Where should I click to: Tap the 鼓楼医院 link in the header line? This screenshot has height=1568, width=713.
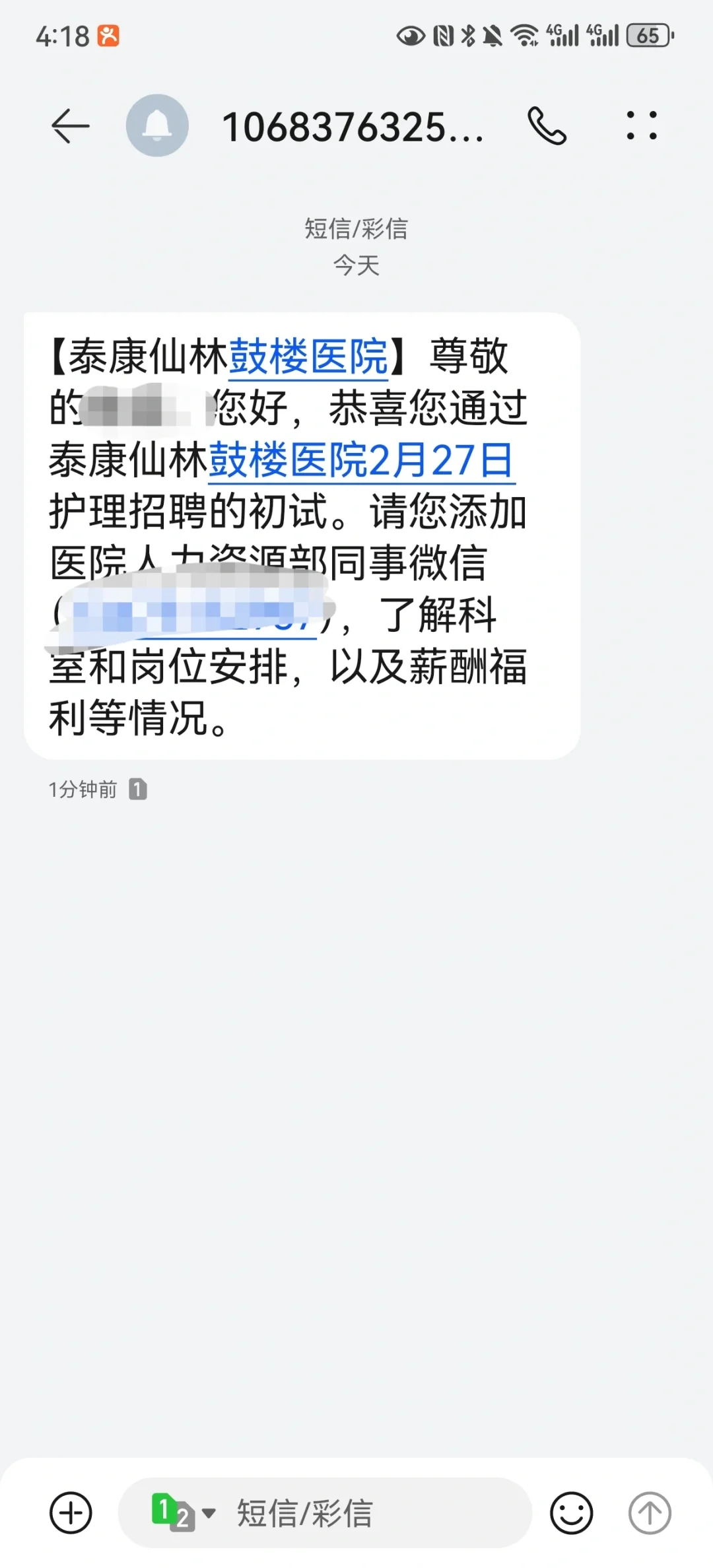(x=308, y=357)
